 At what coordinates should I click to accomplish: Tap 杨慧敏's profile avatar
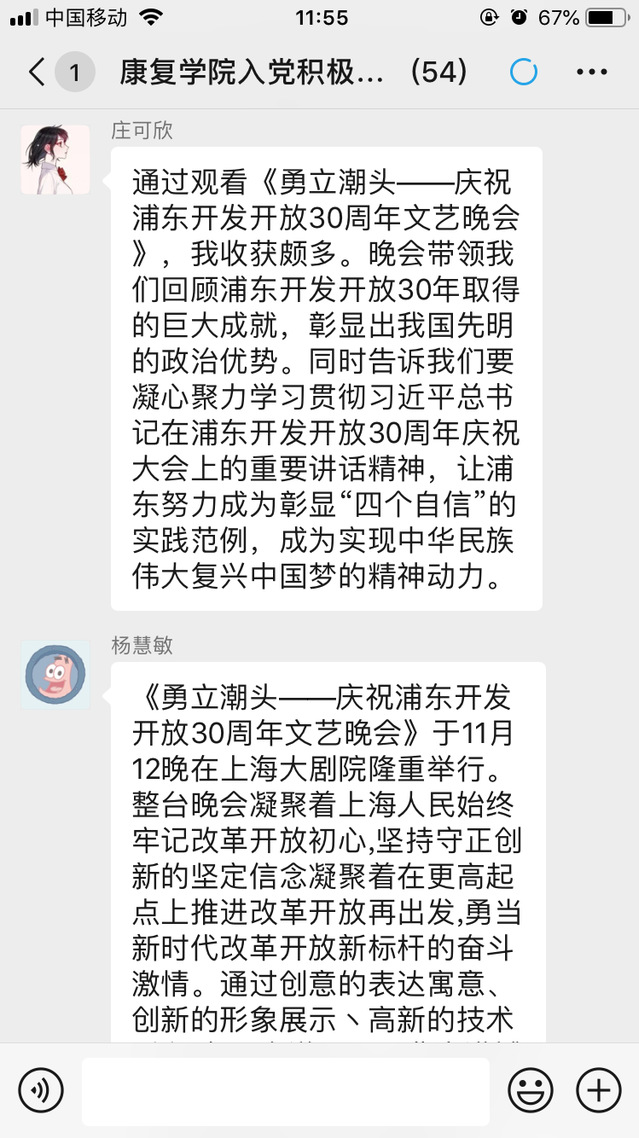pos(55,674)
